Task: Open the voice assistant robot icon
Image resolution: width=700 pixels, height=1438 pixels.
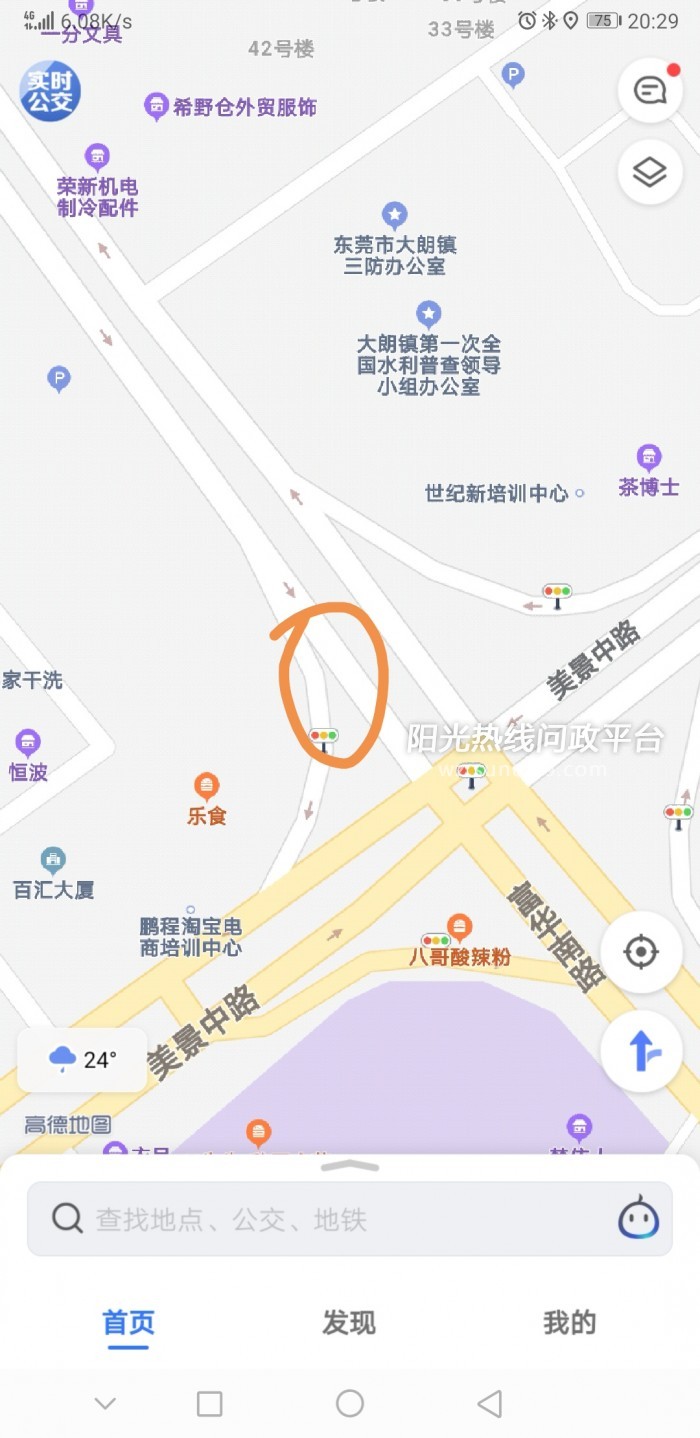Action: [638, 1219]
